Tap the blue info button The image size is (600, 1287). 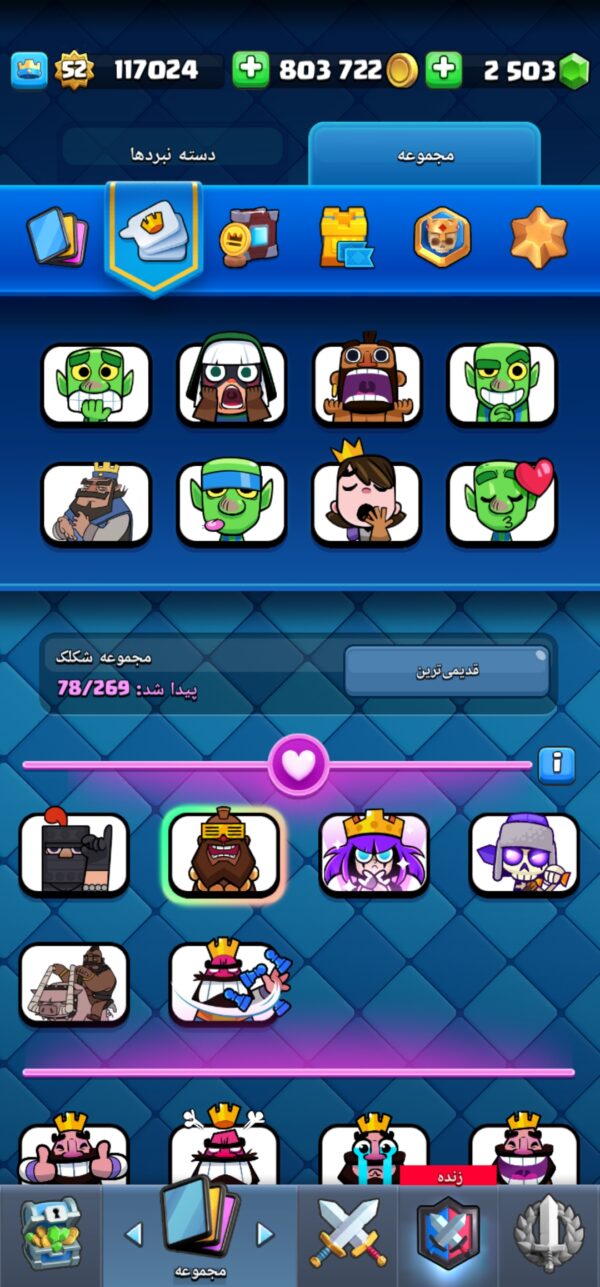pos(557,765)
